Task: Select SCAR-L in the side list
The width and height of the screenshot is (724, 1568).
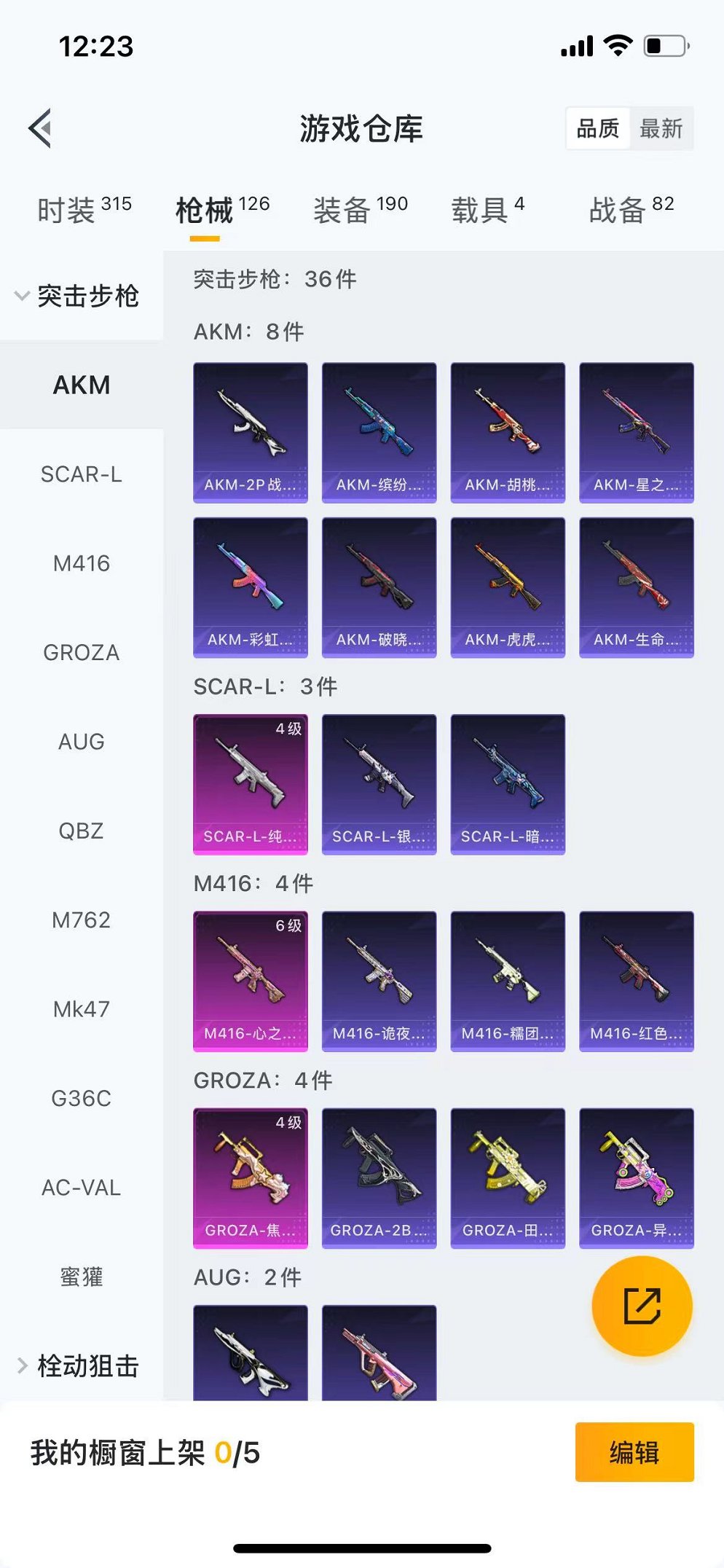Action: 81,474
